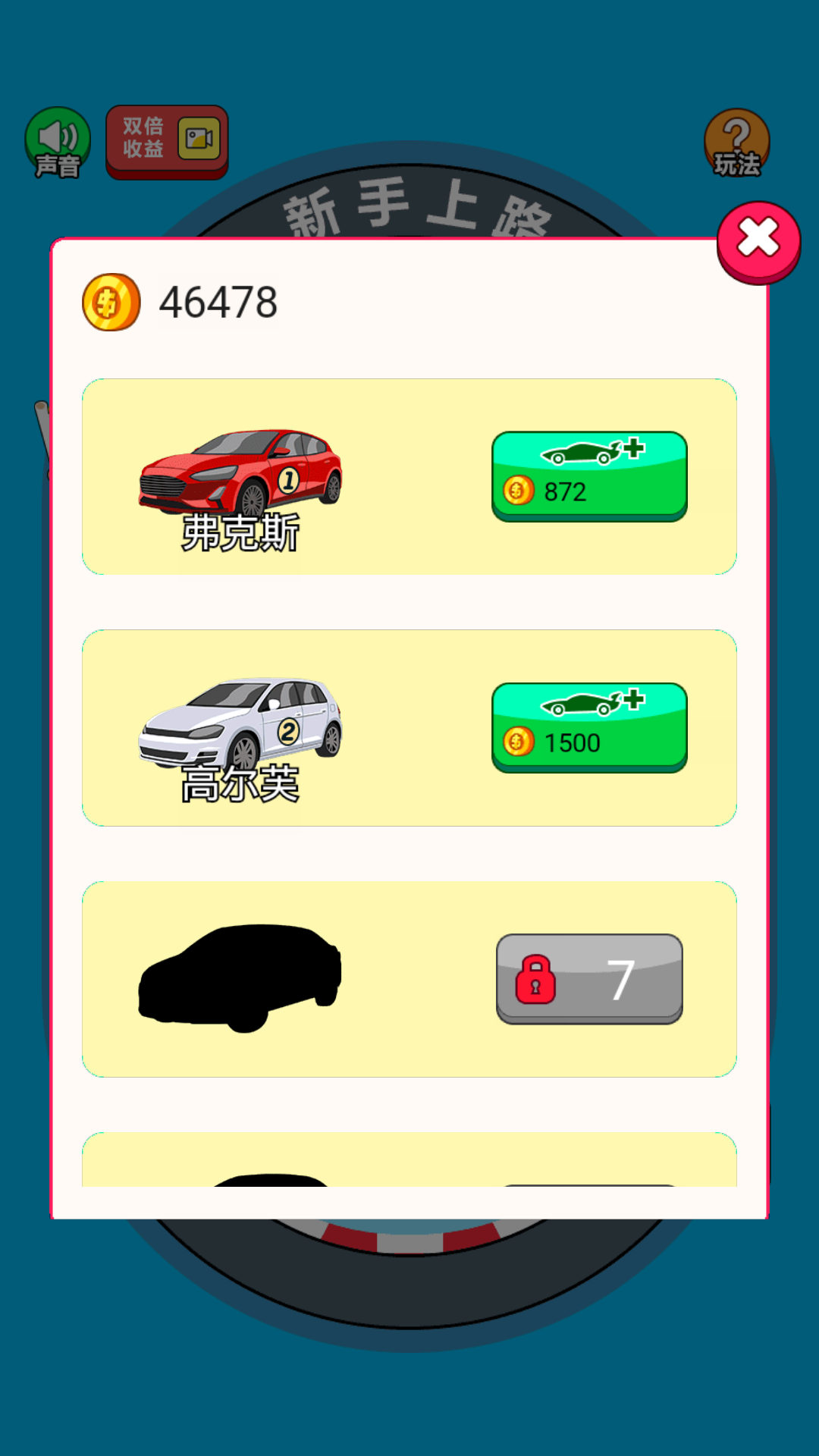
Task: Open the 玩法 how-to-play help
Action: tap(736, 143)
